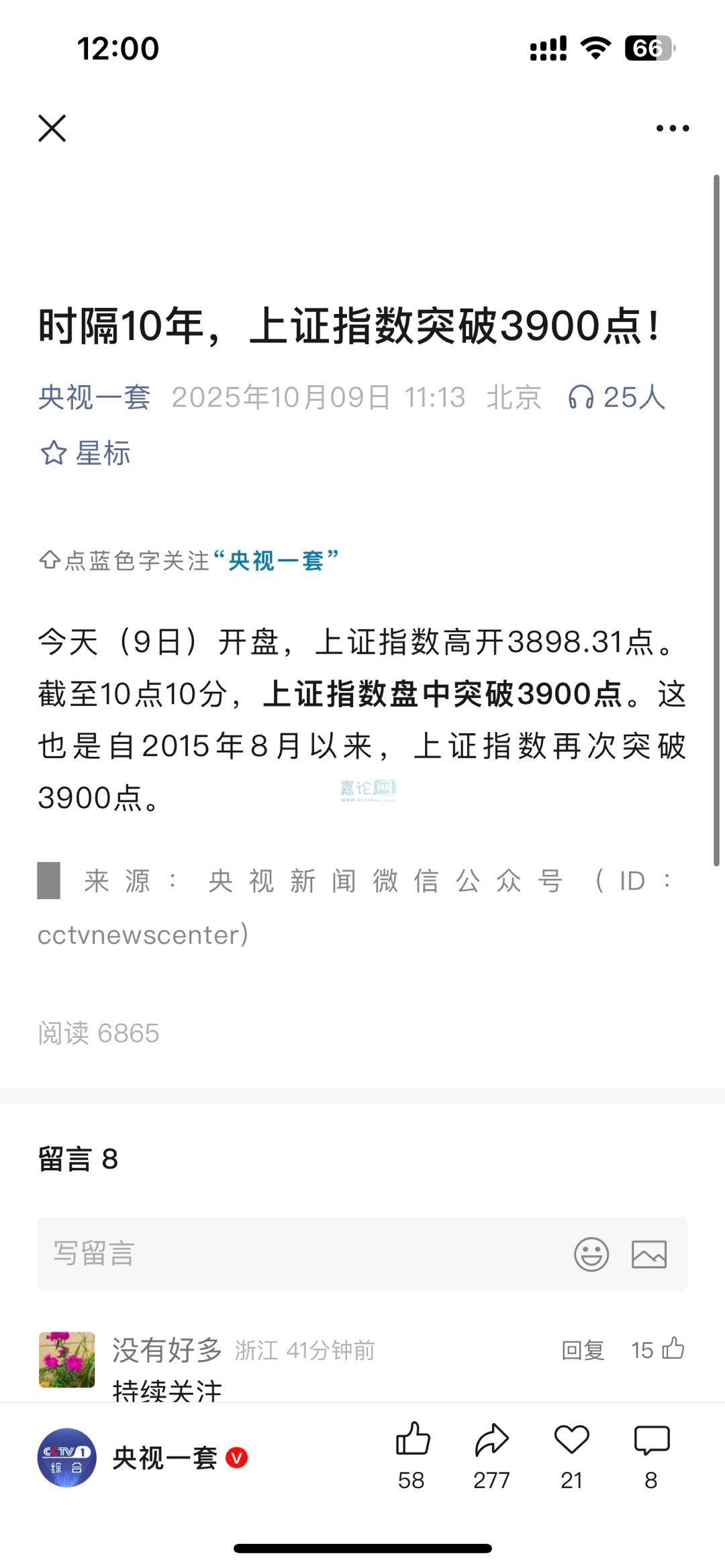The width and height of the screenshot is (725, 1568).
Task: View 没有好多's profile picture
Action: [x=66, y=1359]
